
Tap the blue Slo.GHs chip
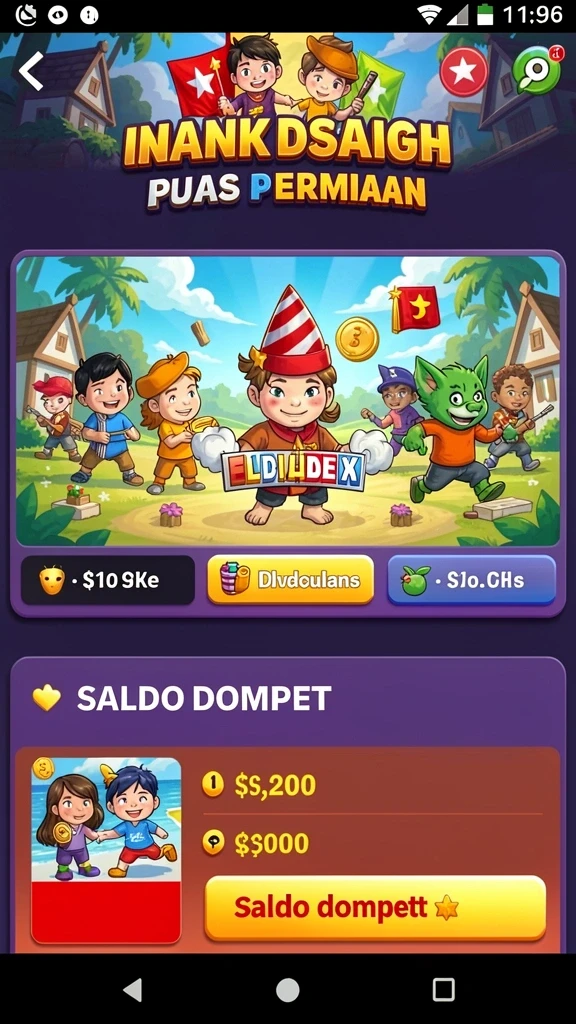[472, 580]
